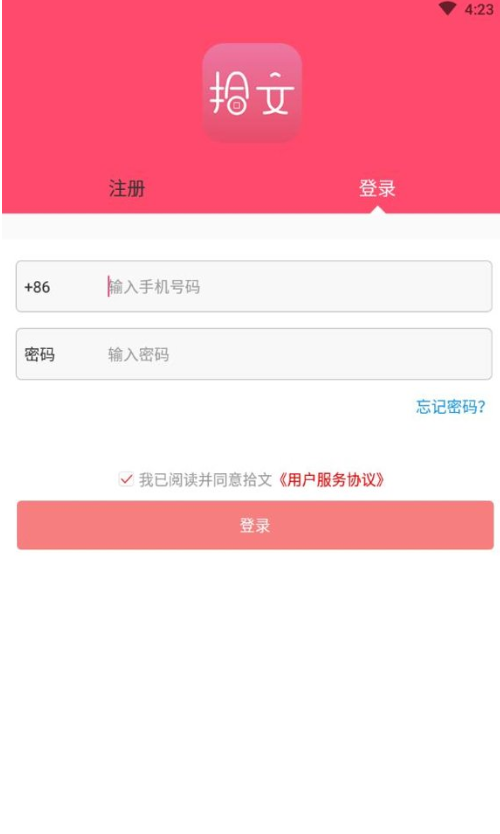Viewport: 500px width, 834px height.
Task: Open the 用户服务协议 link
Action: (330, 480)
